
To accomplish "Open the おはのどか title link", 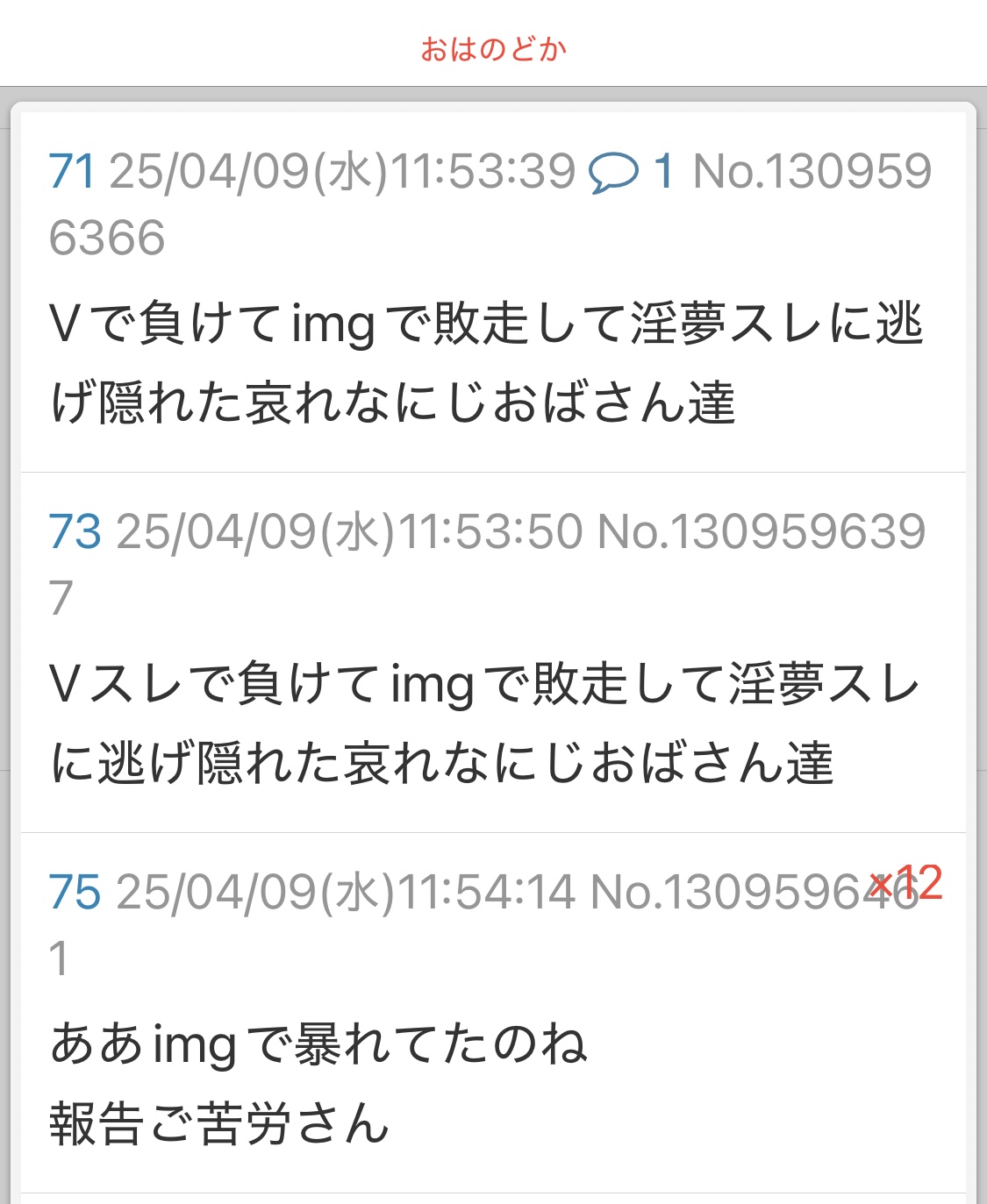I will 493,49.
